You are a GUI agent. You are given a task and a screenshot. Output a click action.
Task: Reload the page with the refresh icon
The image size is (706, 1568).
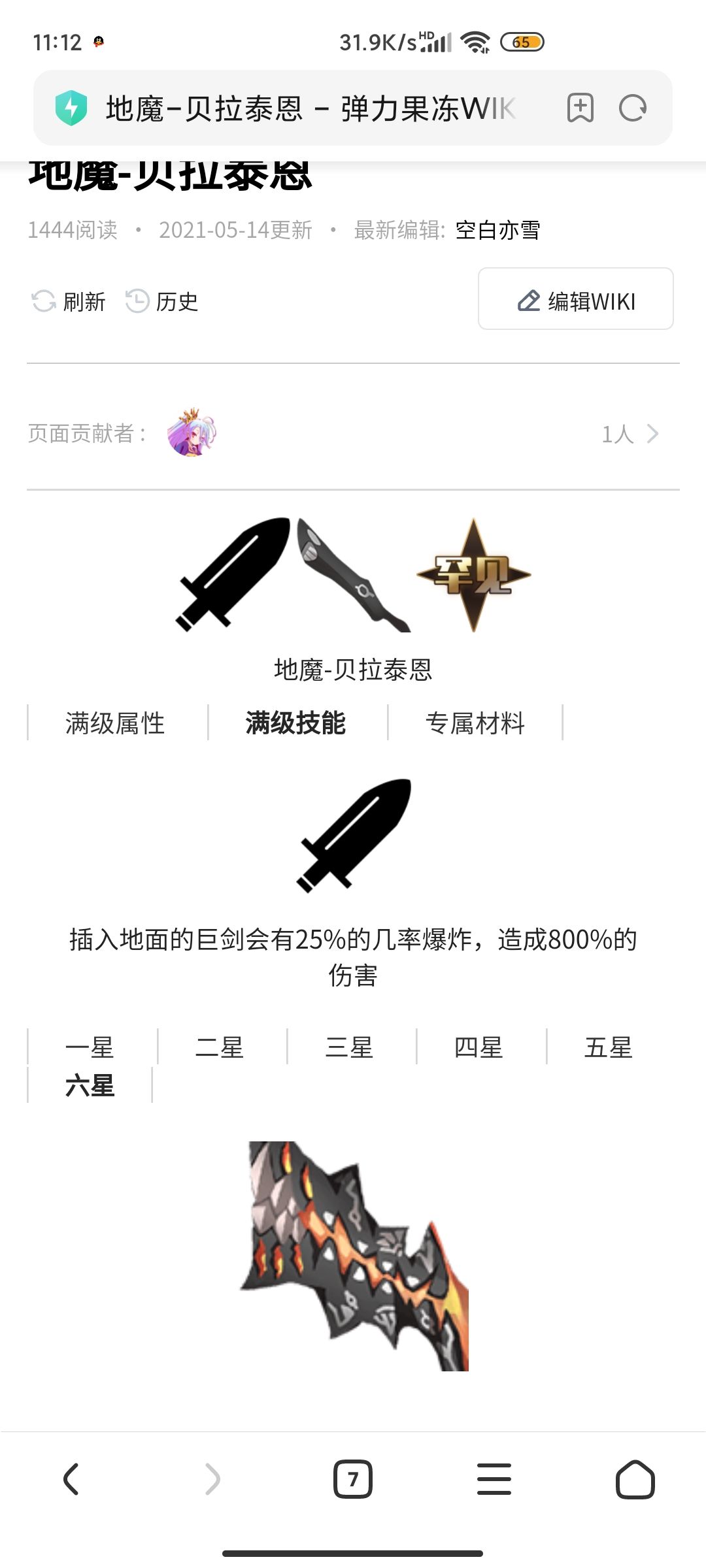pyautogui.click(x=633, y=108)
